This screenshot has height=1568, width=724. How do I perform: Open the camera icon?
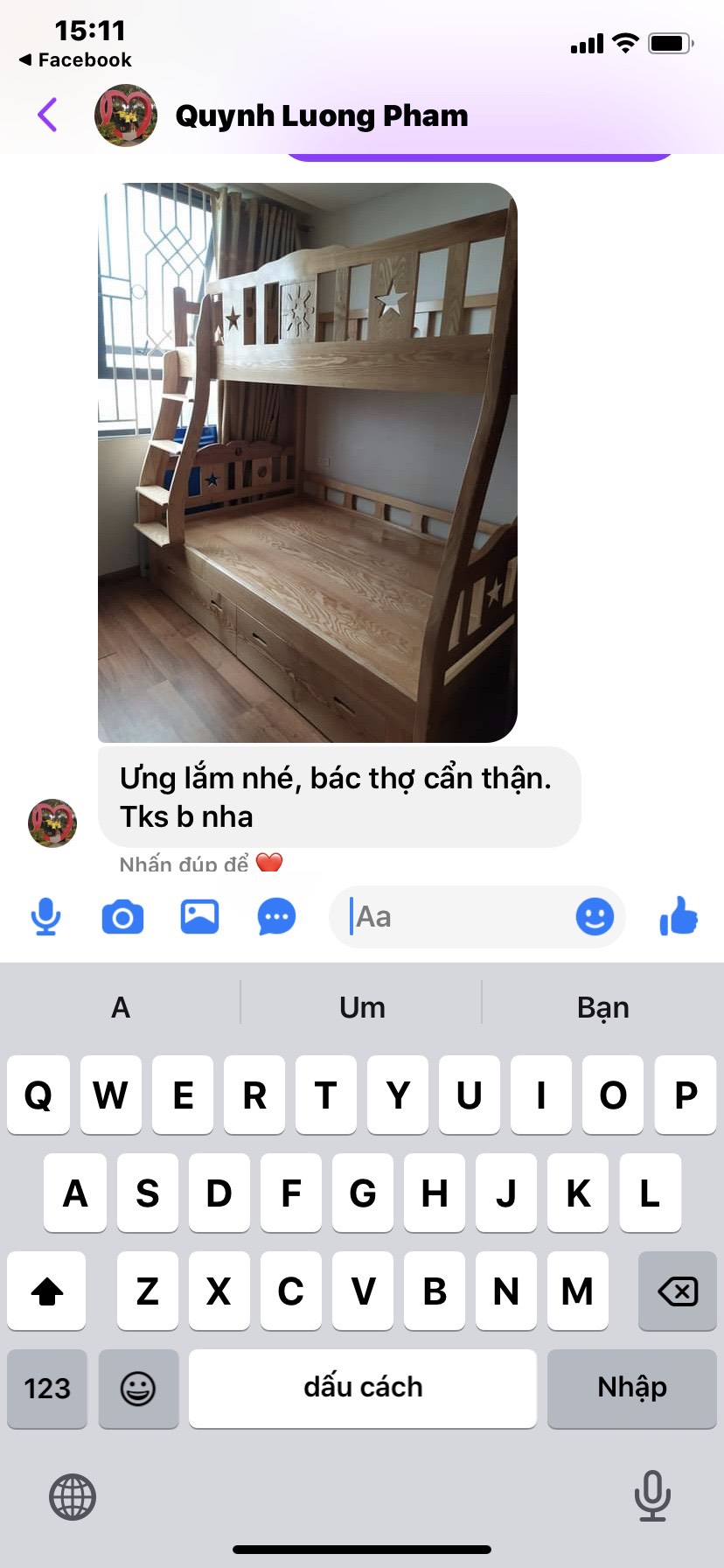click(122, 917)
